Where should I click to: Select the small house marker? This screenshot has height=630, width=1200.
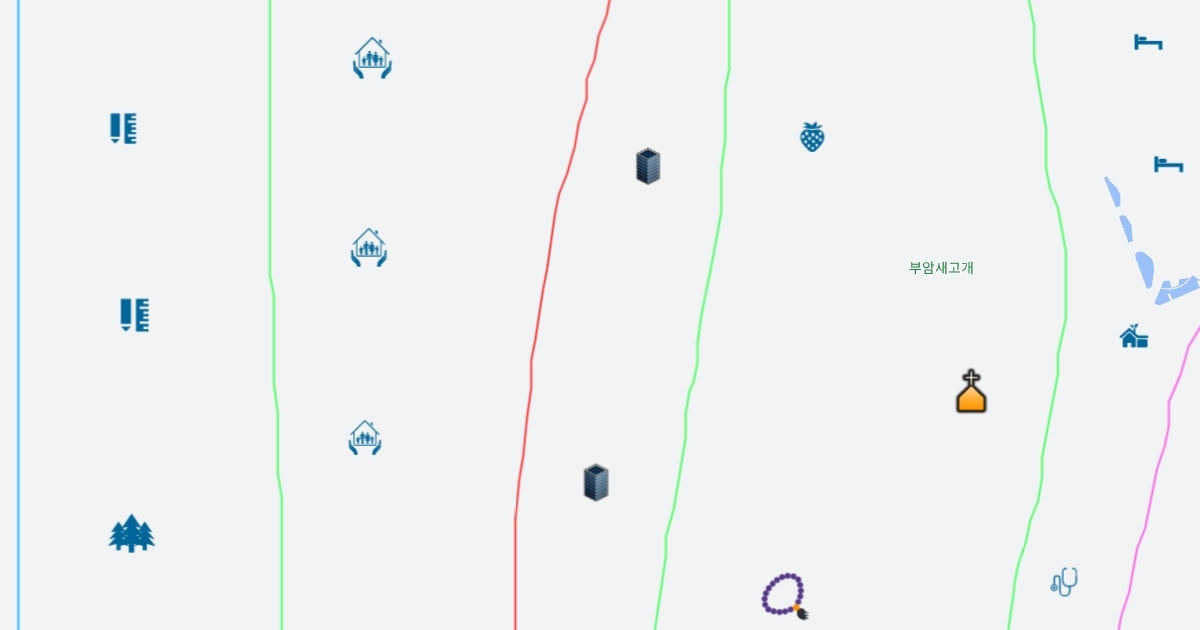pyautogui.click(x=1133, y=337)
